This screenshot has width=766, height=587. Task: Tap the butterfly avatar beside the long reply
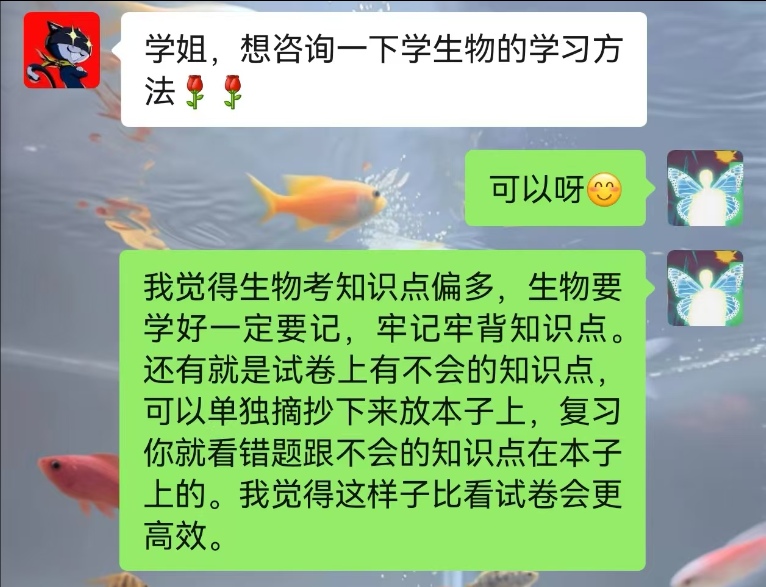705,288
